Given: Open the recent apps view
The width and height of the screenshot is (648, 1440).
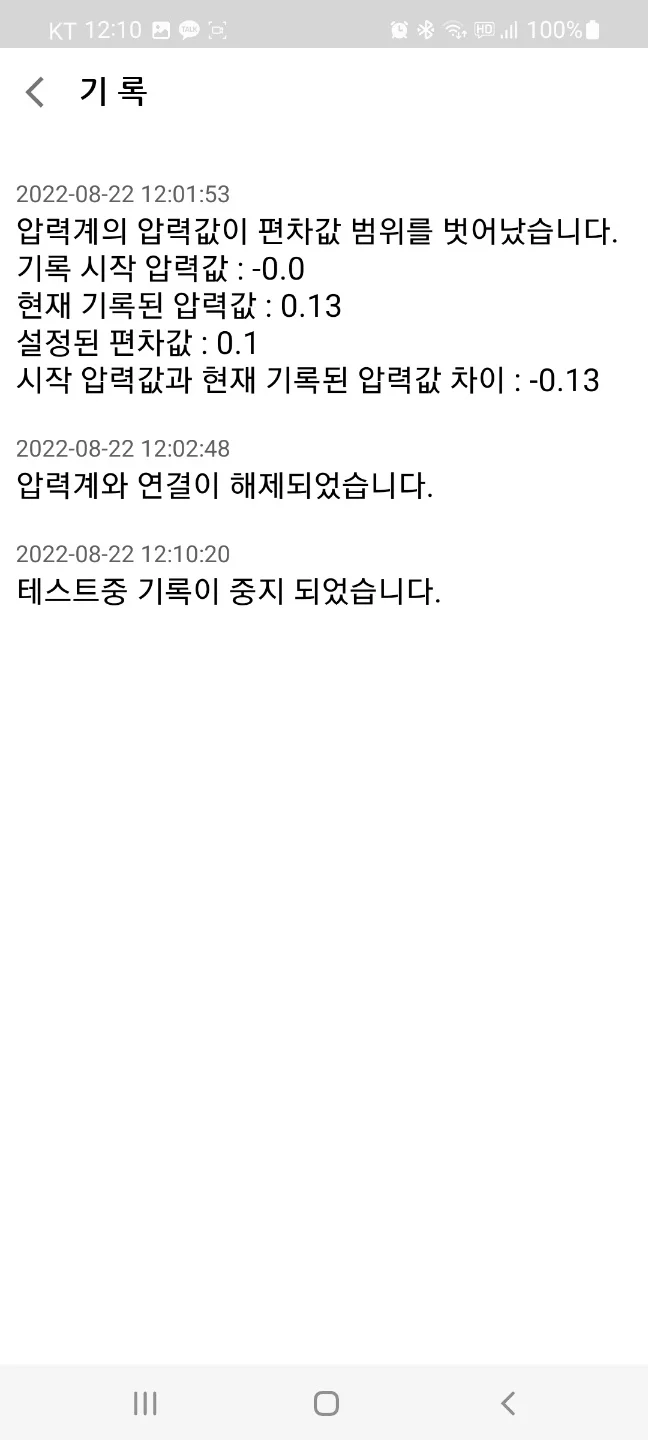Looking at the screenshot, I should (x=145, y=1403).
